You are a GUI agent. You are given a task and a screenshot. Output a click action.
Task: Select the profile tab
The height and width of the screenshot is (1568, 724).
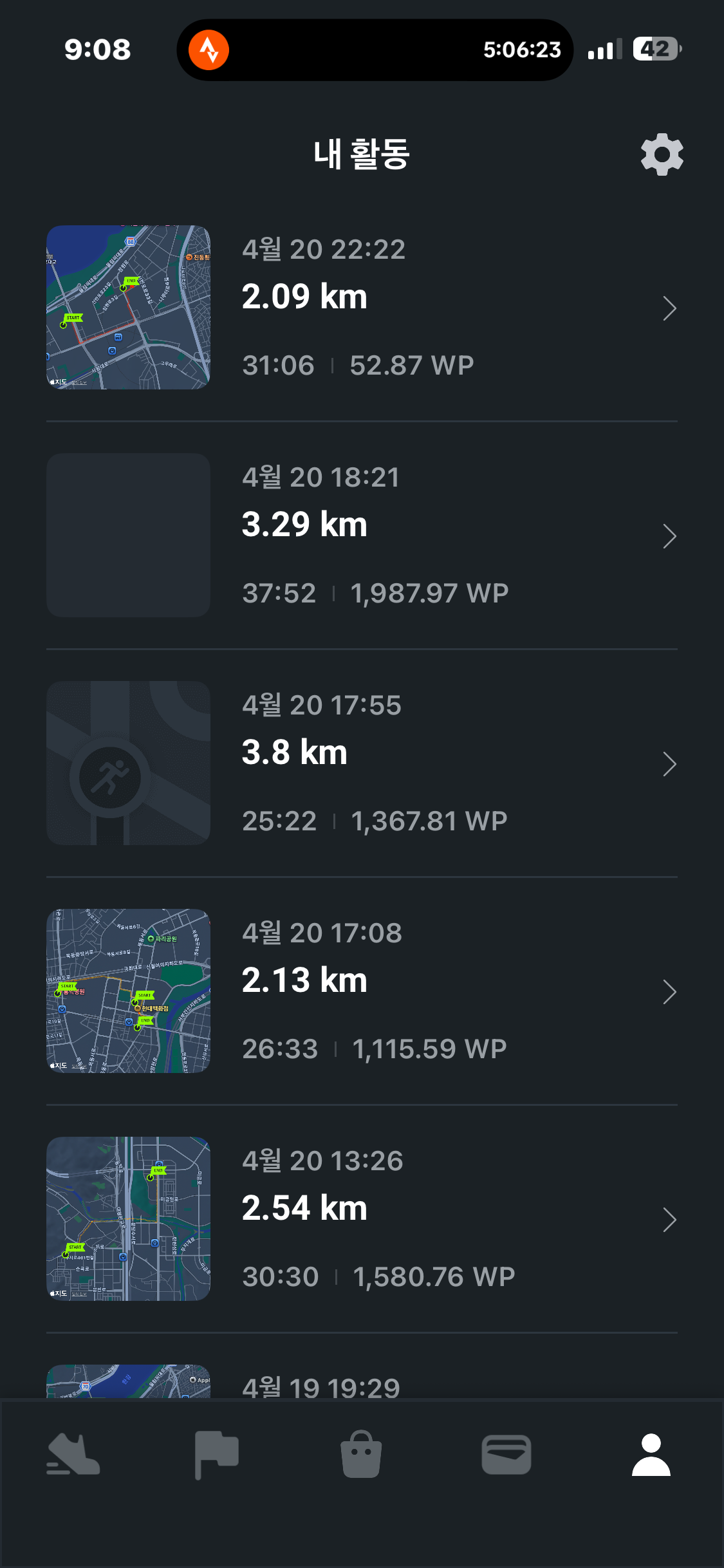pos(651,1454)
